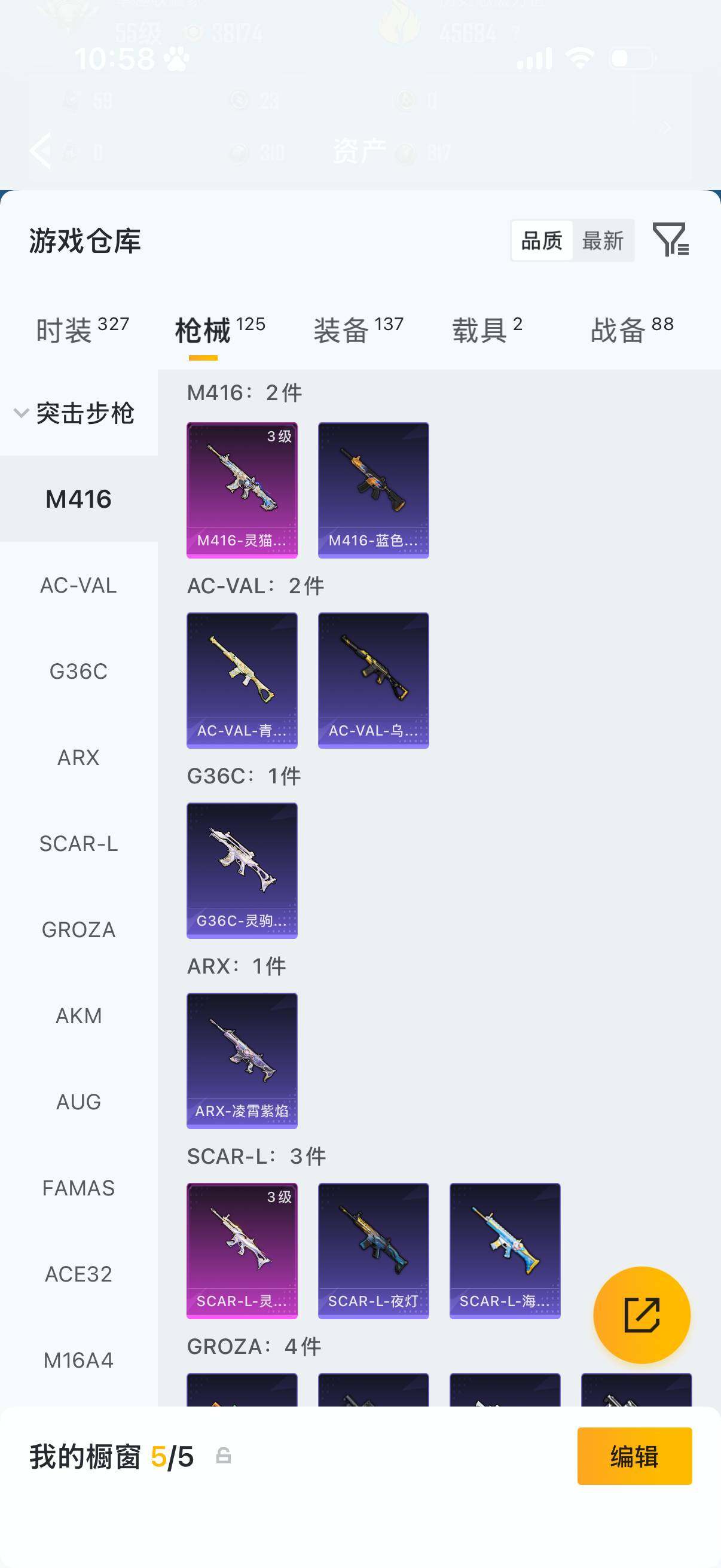Collapse the 突击步枪 category
Viewport: 721px width, 1568px height.
74,413
